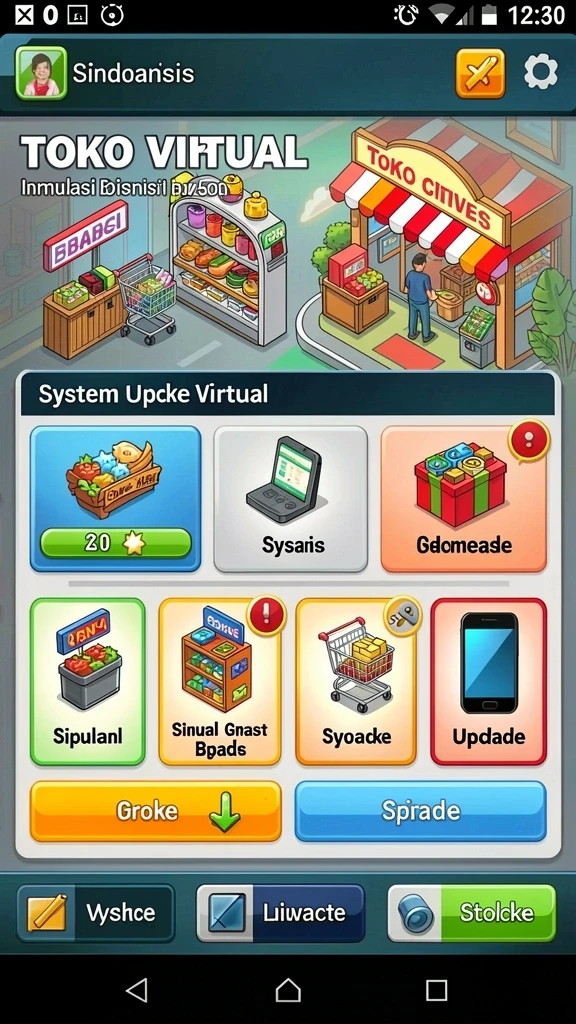
Task: Switch to the Vyshce tab
Action: point(96,912)
